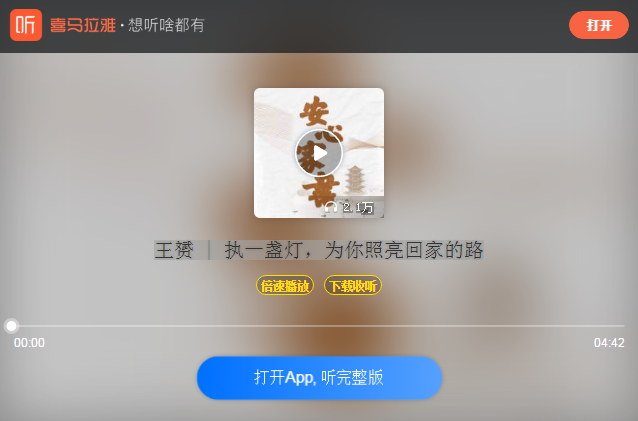
Task: Play the audio via the cover play button
Action: point(318,153)
